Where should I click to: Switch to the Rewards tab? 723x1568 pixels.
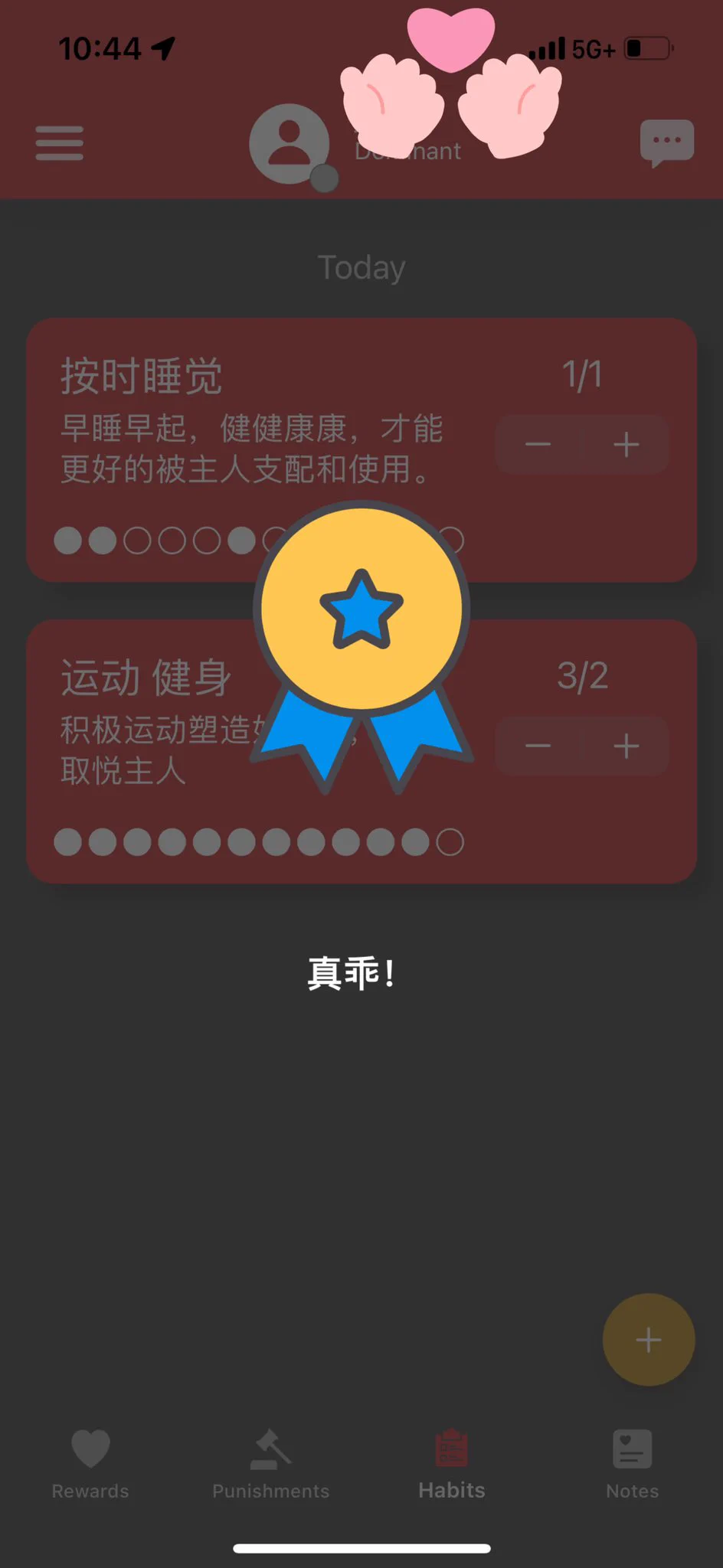pos(90,1464)
